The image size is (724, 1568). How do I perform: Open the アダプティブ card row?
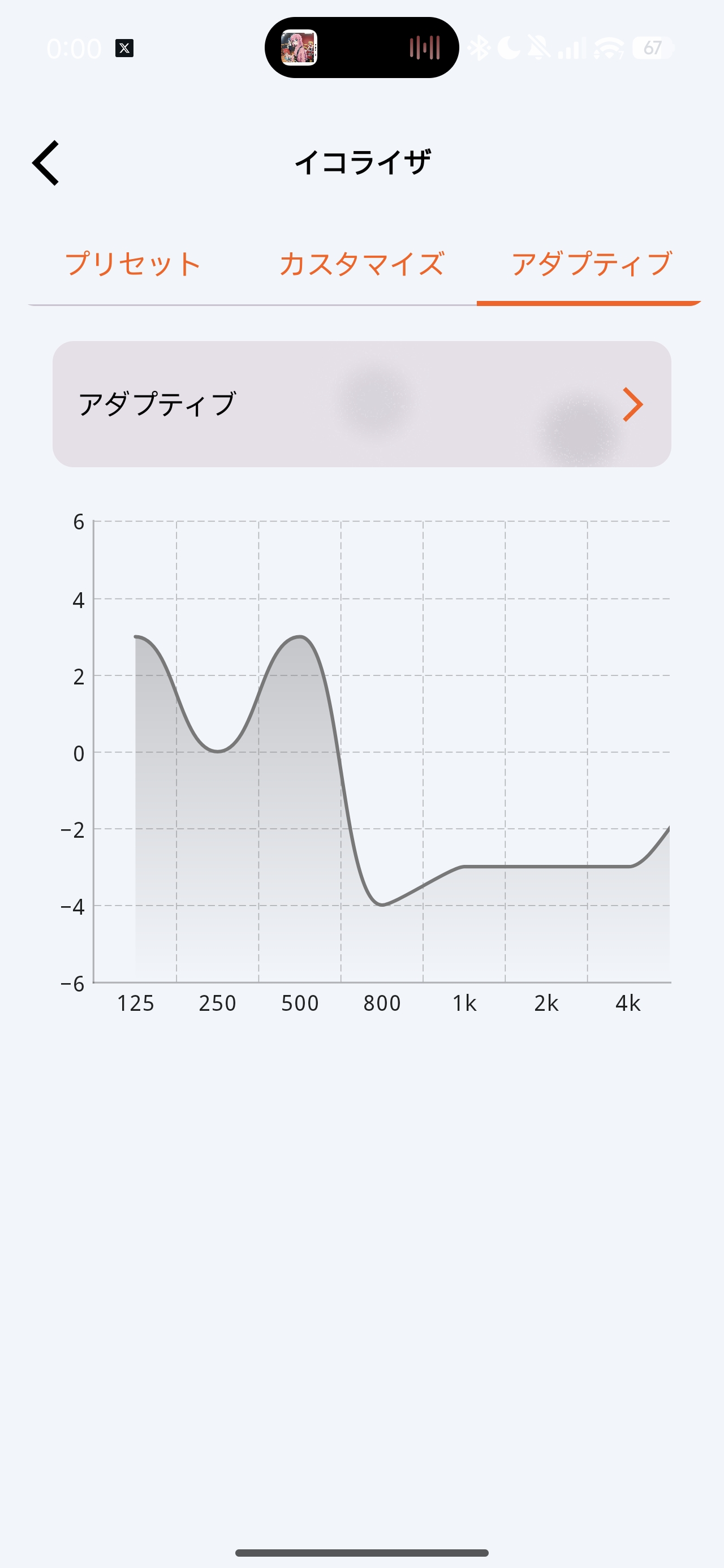361,404
